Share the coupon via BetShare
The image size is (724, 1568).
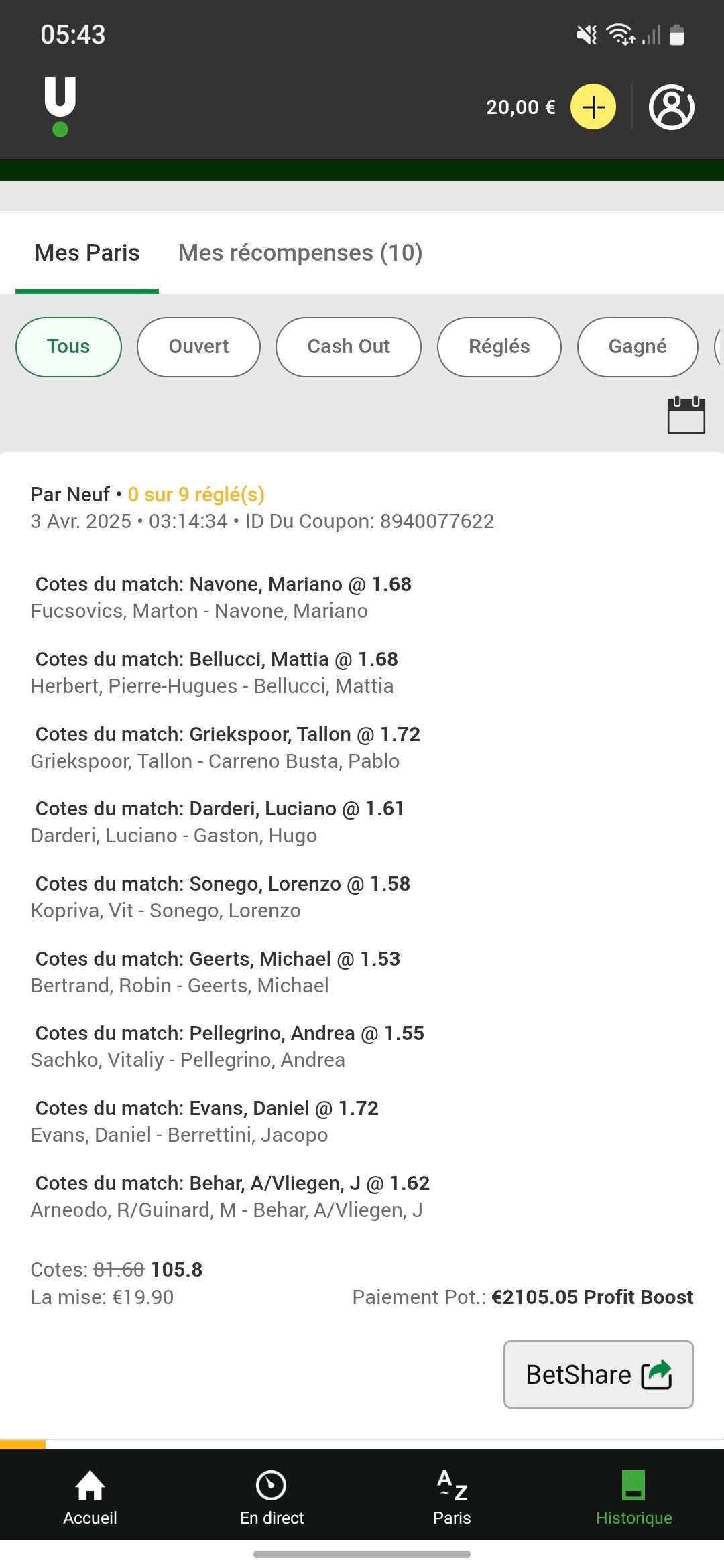pyautogui.click(x=599, y=1374)
